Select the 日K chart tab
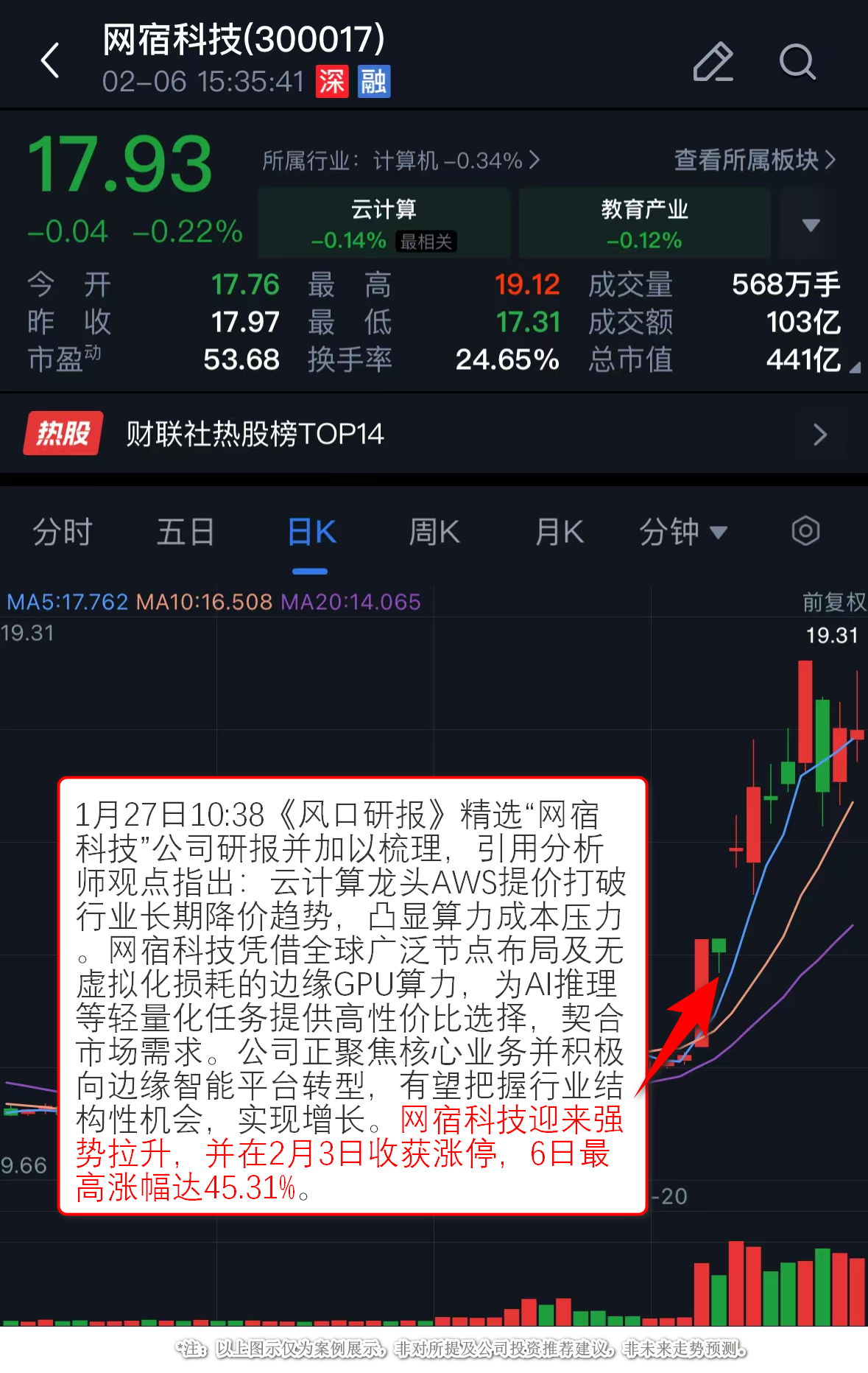Screen dimensions: 868x1373 311,532
